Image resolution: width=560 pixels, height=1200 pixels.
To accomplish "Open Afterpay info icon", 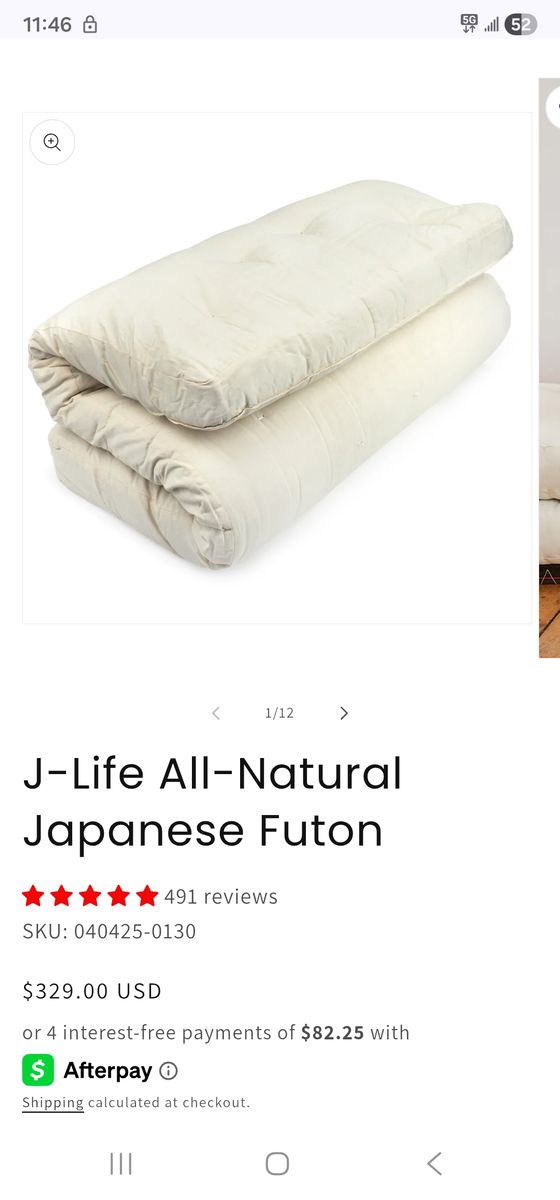I will [x=169, y=1071].
